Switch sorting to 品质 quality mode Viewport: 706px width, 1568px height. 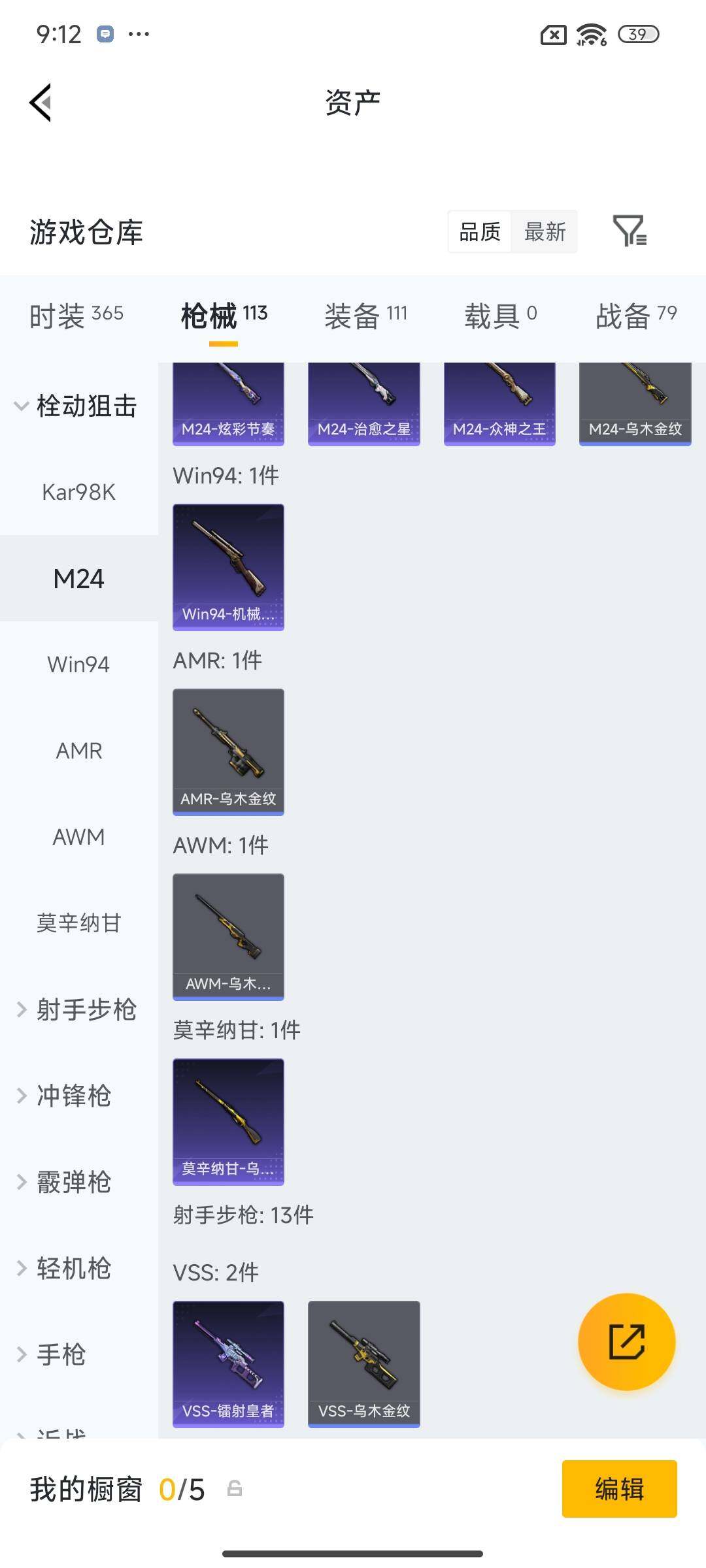tap(480, 232)
